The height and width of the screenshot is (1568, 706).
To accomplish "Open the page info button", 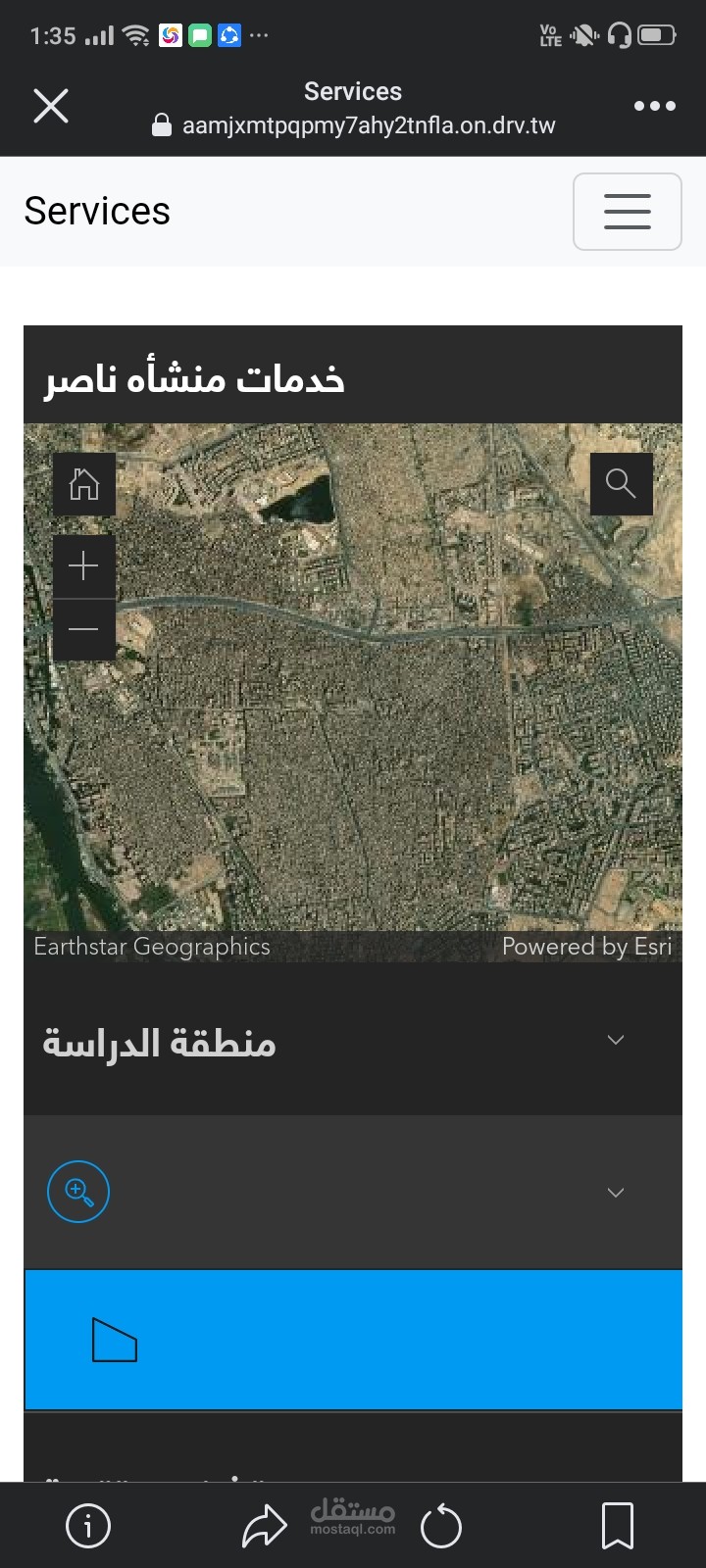I will coord(88,1526).
